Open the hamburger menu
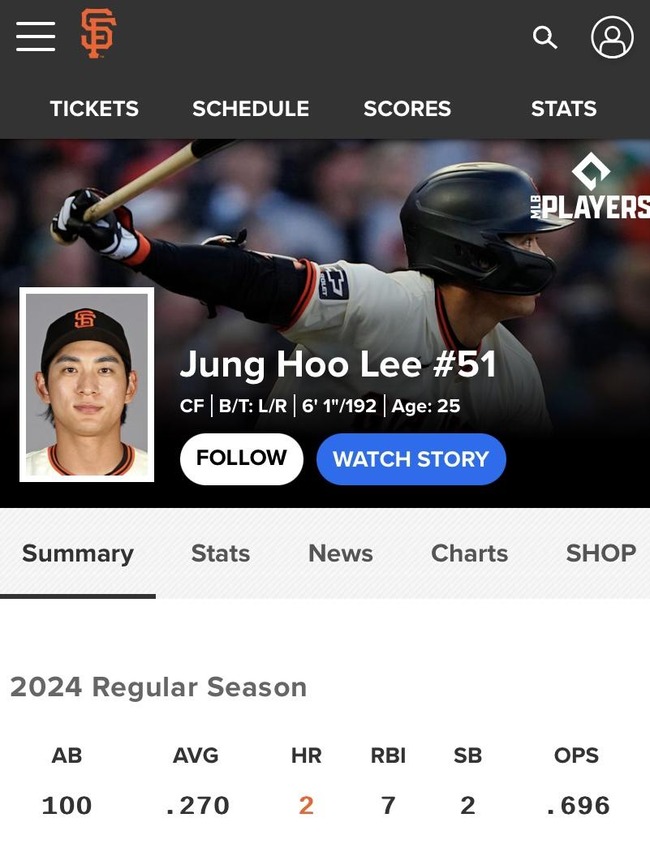 point(35,37)
